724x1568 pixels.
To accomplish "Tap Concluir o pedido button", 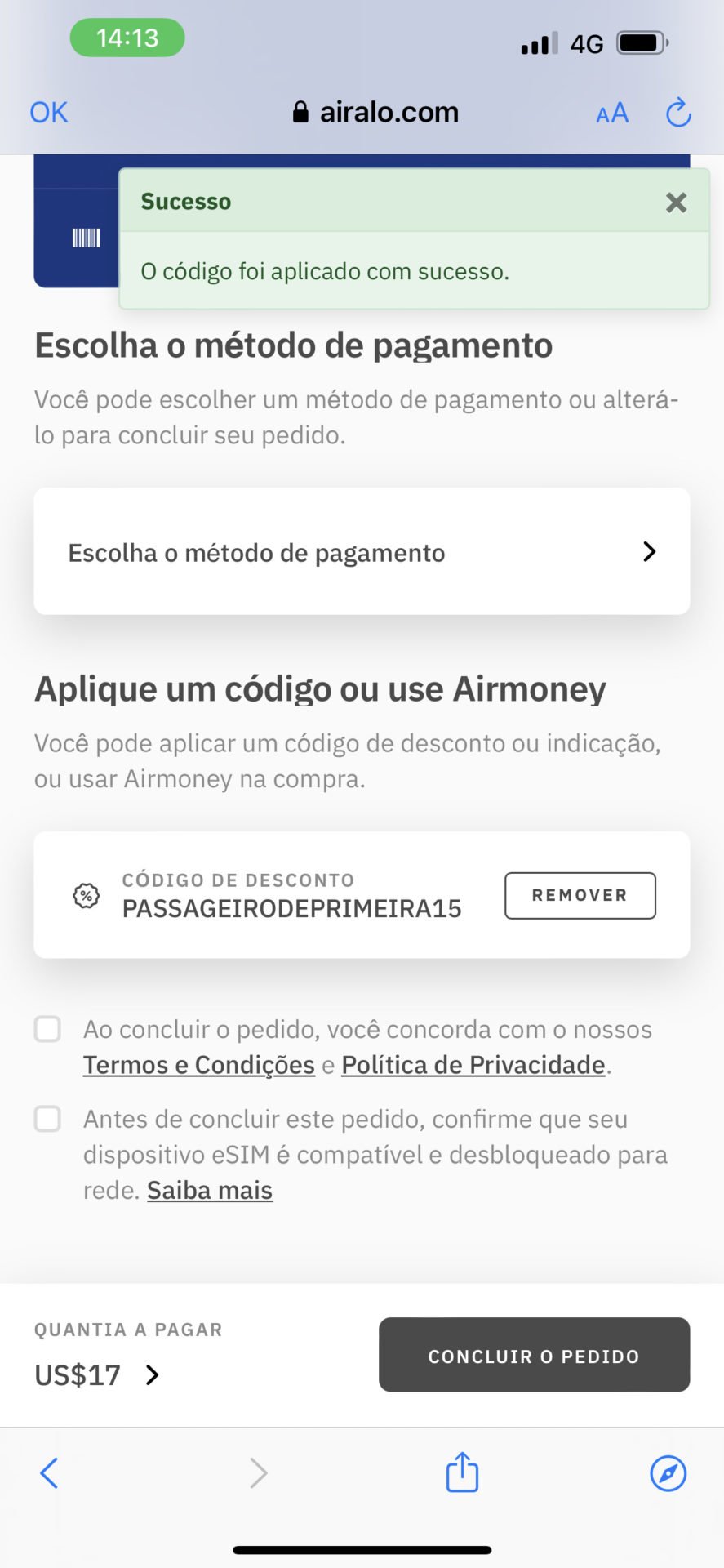I will coord(534,1355).
